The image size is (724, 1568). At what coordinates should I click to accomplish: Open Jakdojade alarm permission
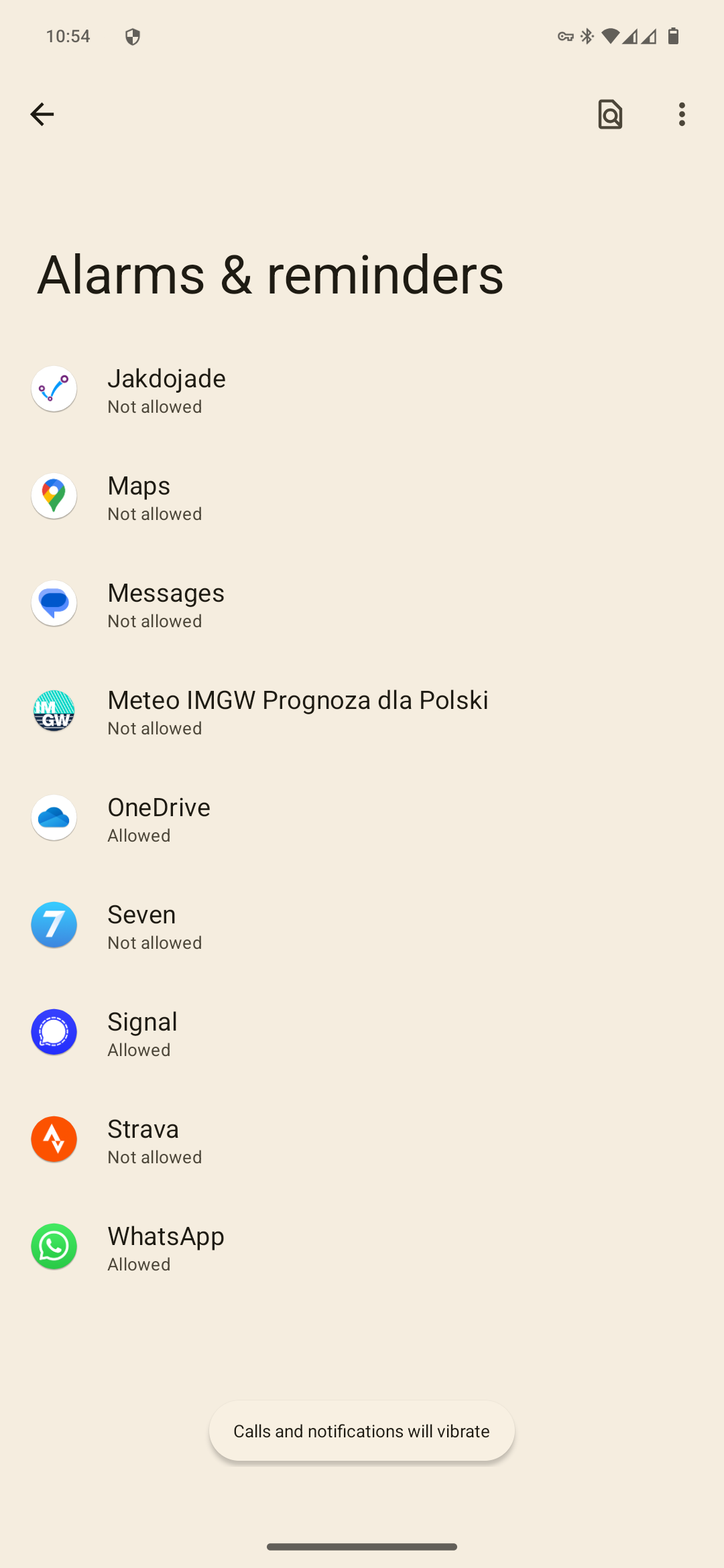pos(362,389)
